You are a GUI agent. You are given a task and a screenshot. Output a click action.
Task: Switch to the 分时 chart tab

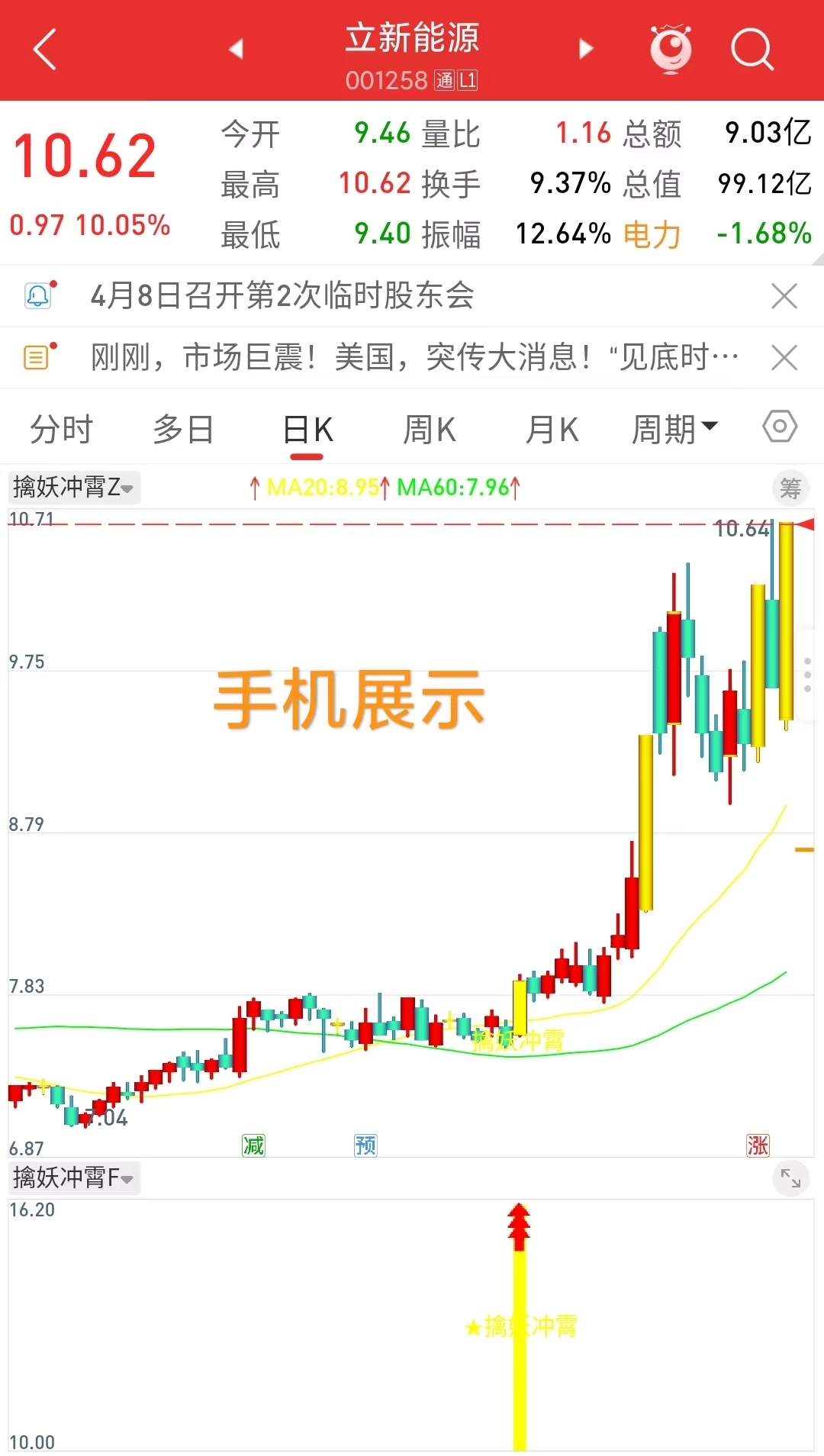click(x=61, y=430)
